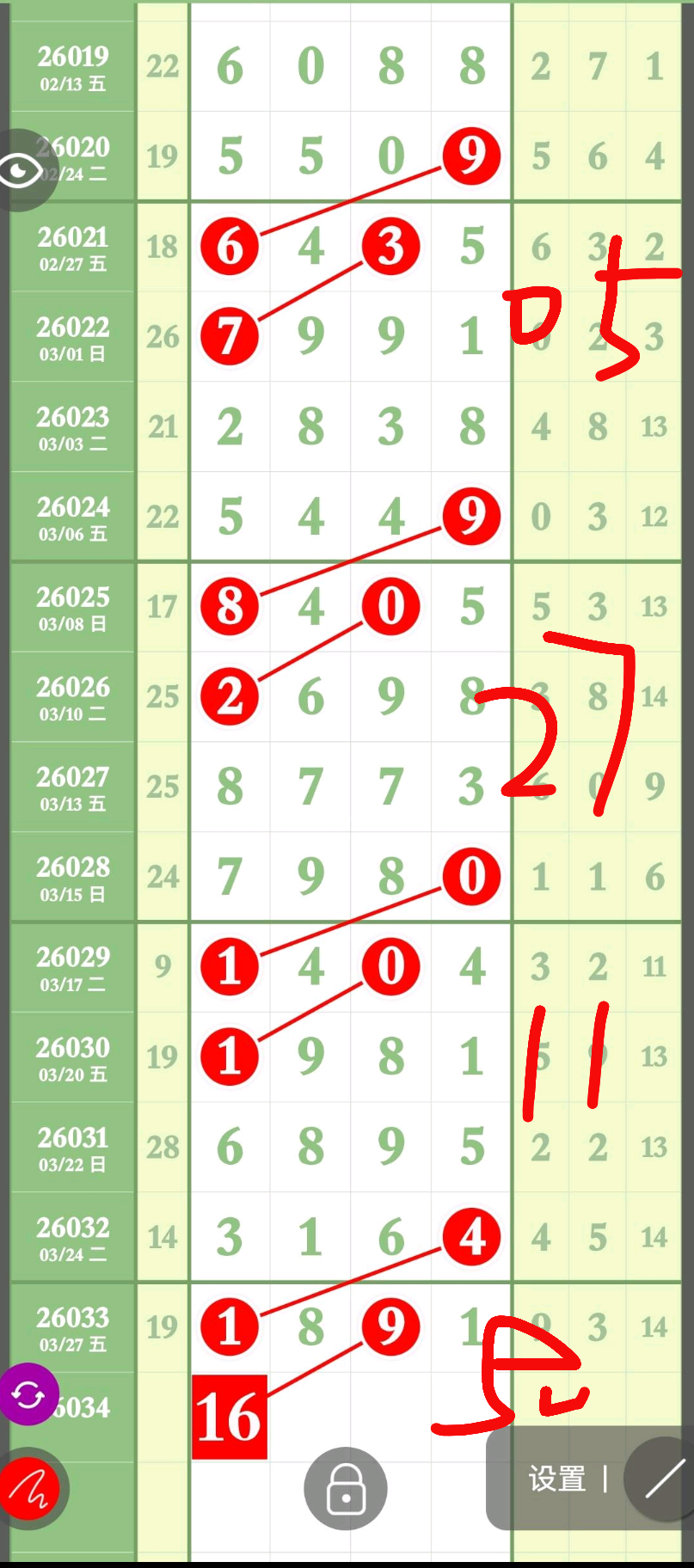Open the red scribble drawing tool
Image resolution: width=694 pixels, height=1568 pixels.
tap(30, 1490)
